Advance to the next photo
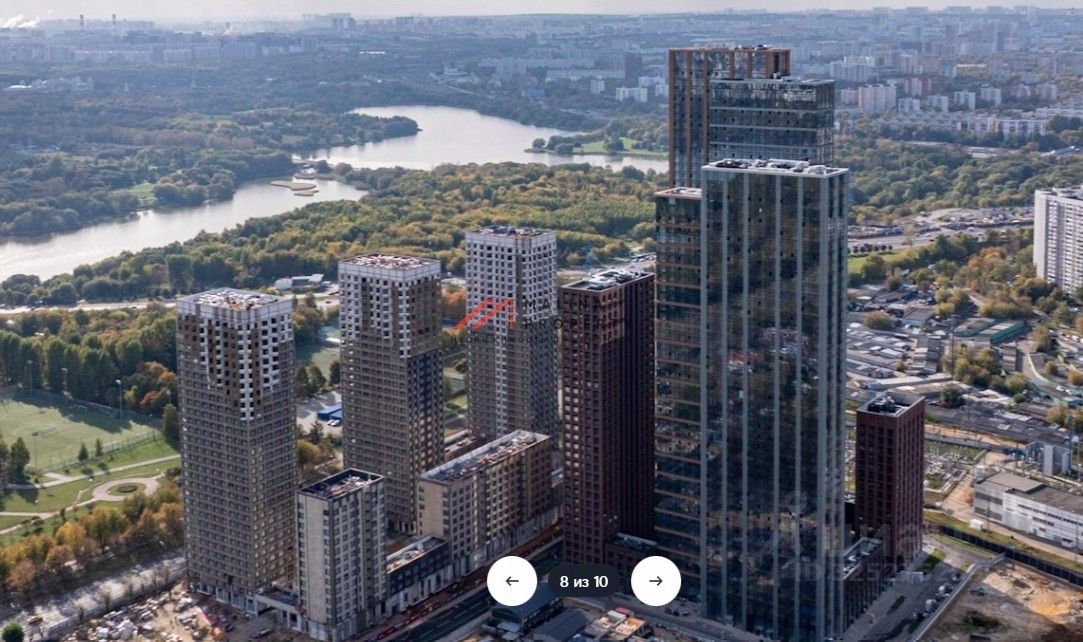1083x642 pixels. pyautogui.click(x=656, y=581)
